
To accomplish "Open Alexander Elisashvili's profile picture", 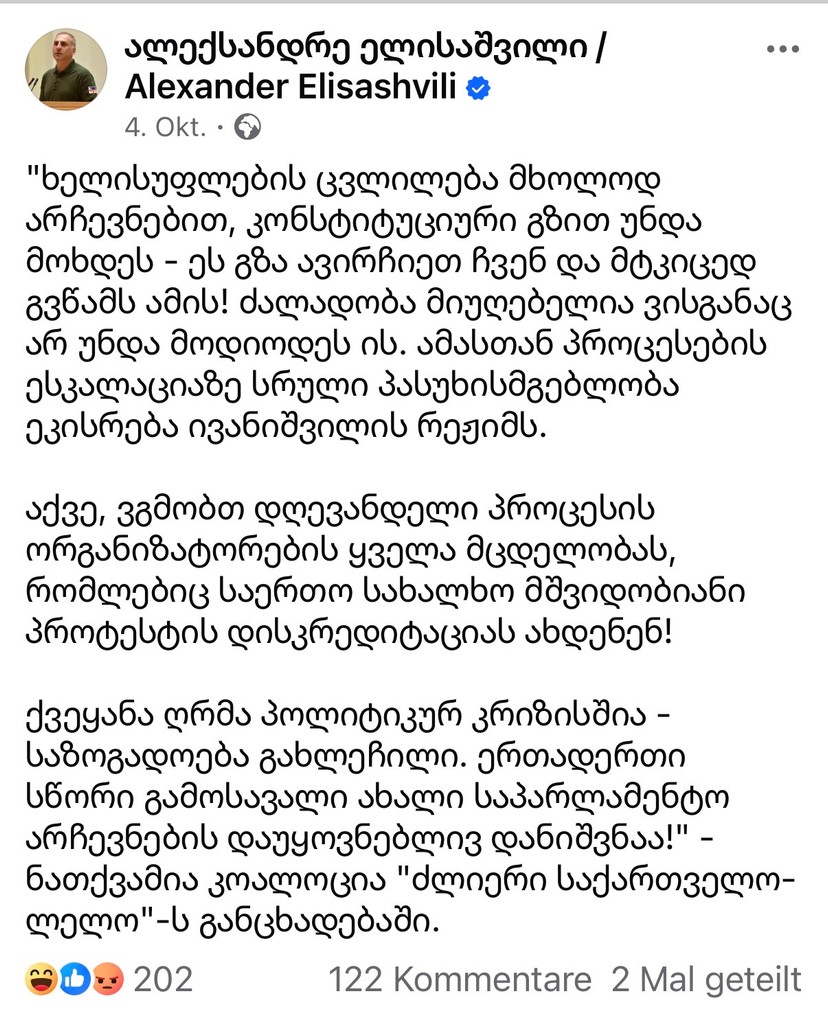I will (66, 69).
